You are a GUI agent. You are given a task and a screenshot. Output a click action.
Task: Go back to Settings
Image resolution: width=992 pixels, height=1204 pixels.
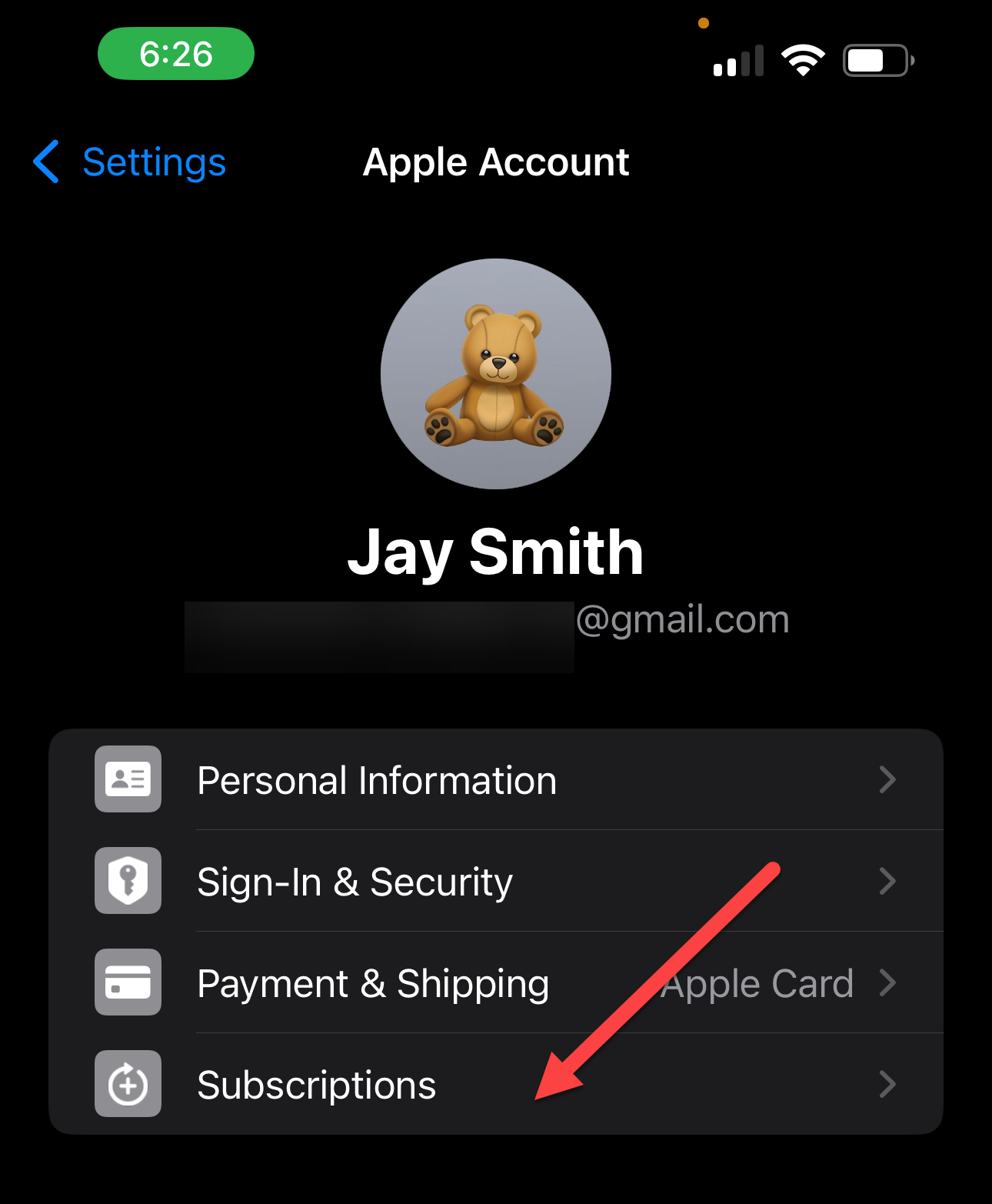[131, 162]
